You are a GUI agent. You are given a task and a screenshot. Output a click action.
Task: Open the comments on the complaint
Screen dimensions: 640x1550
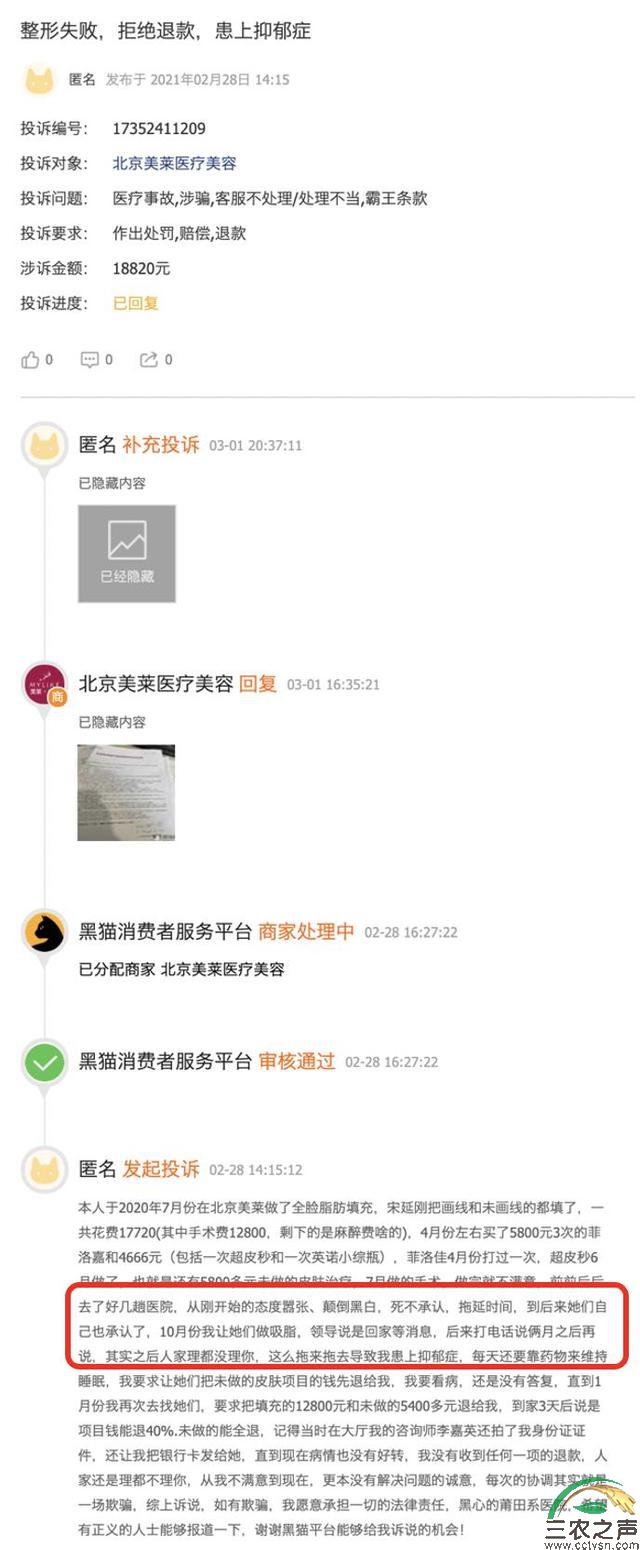pos(91,359)
